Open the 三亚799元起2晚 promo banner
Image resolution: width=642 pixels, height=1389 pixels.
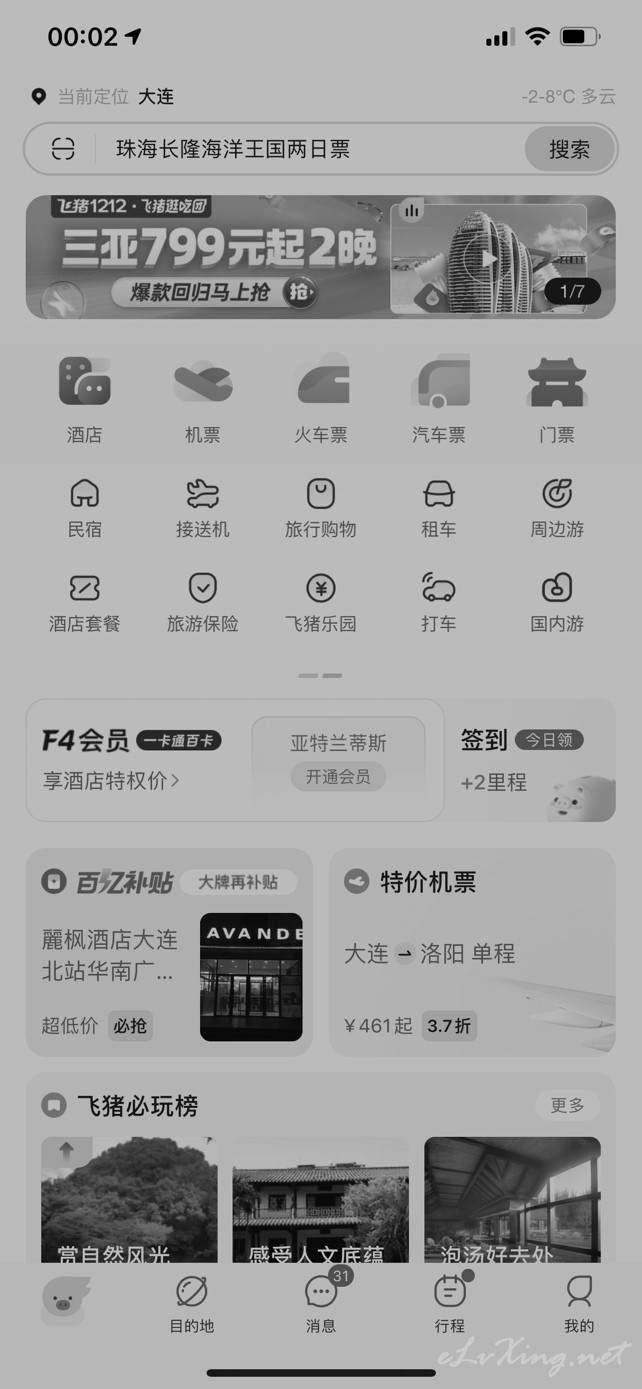tap(320, 257)
